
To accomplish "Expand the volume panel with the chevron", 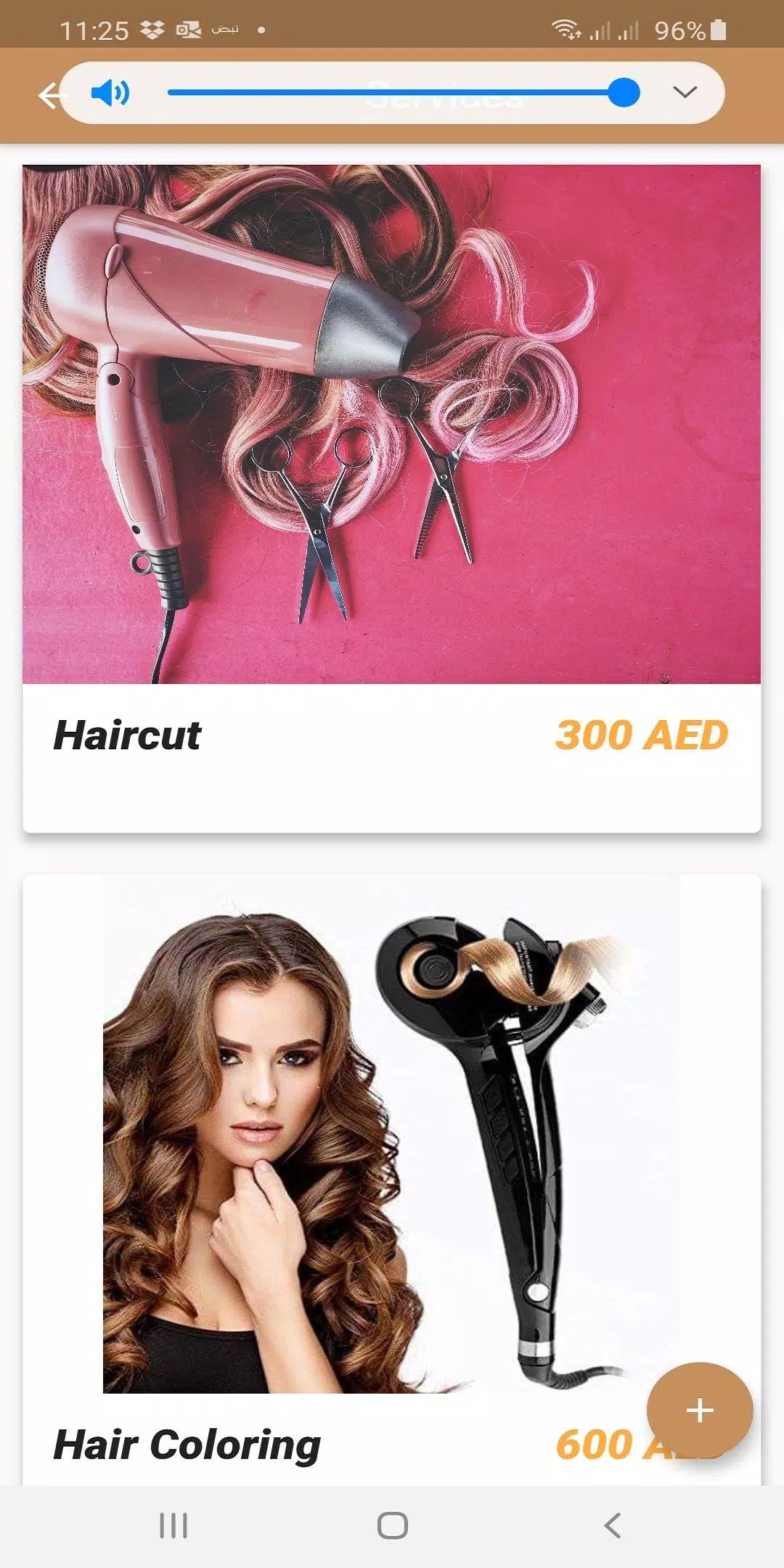I will [685, 92].
